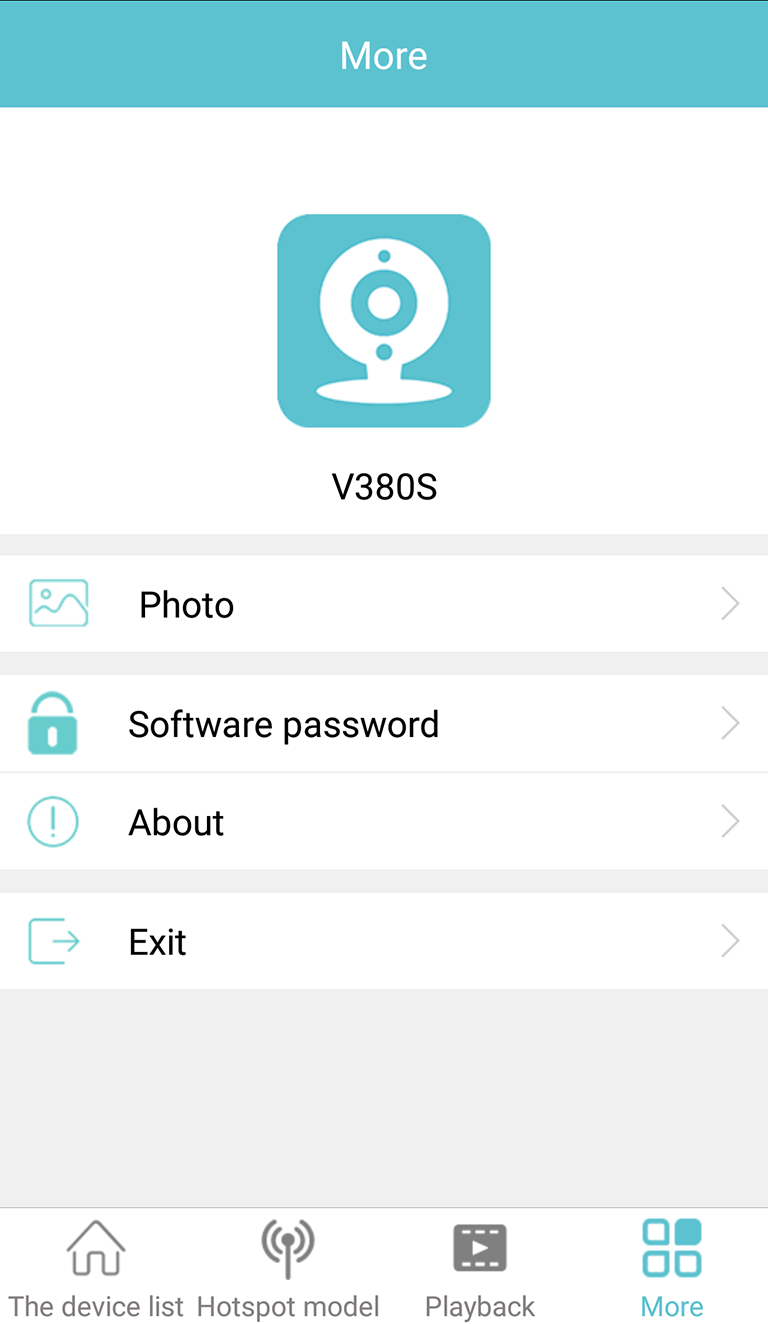
Task: Tap the V380S label text
Action: (384, 487)
